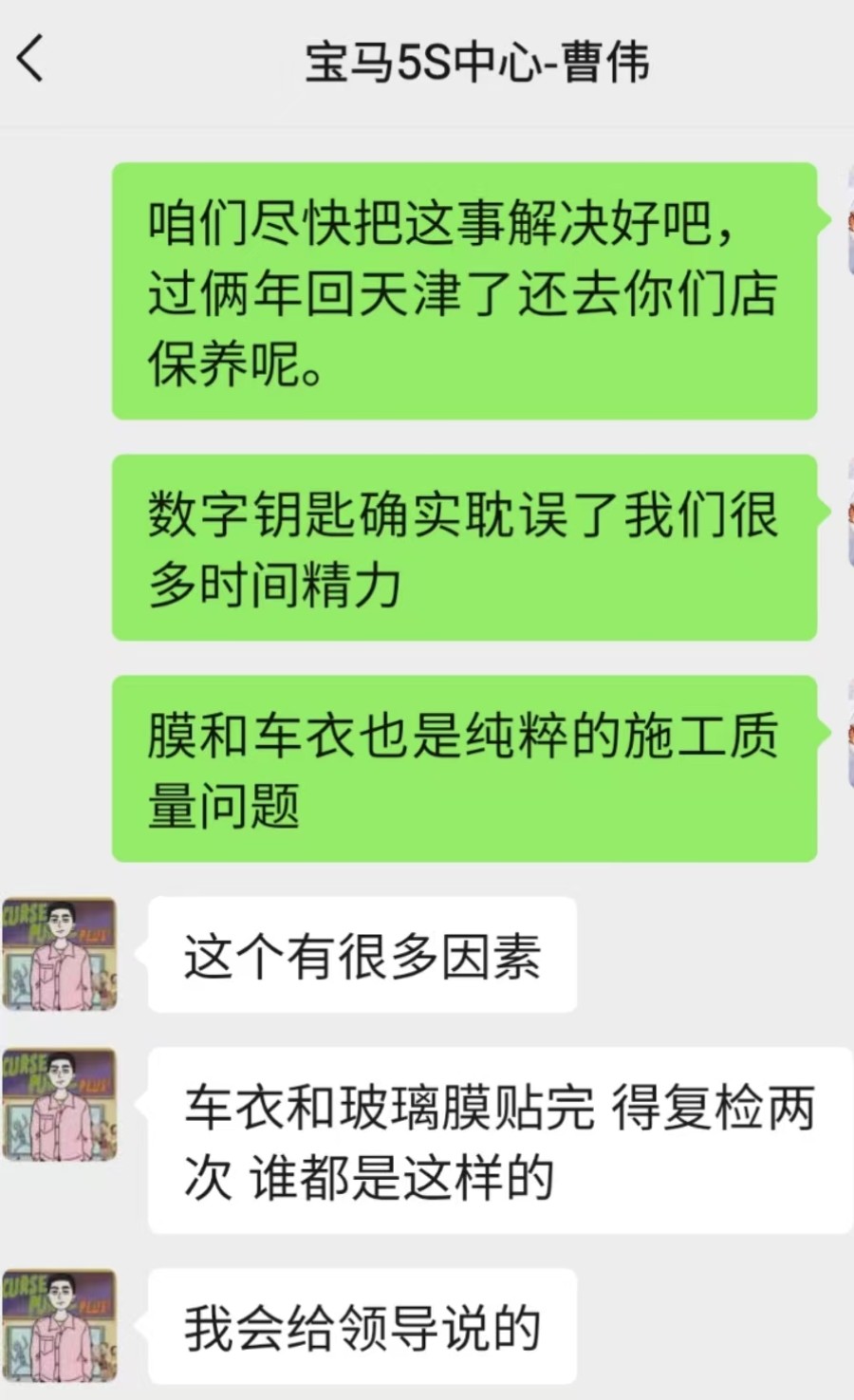Tap the avatar next to "车衣和玻璃膜贴完" message
The width and height of the screenshot is (854, 1400).
point(59,1104)
